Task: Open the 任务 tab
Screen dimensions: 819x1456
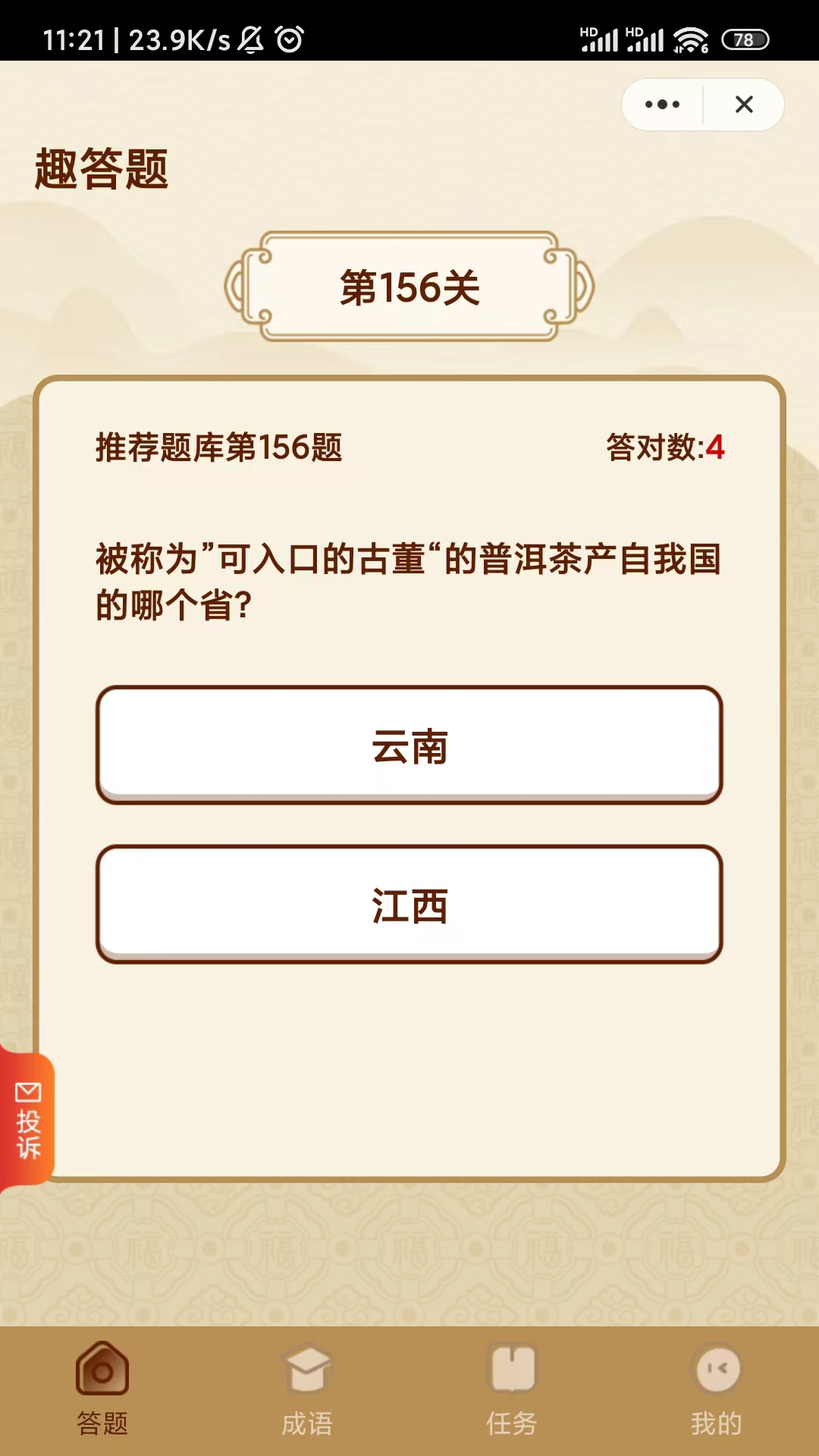Action: 512,1389
